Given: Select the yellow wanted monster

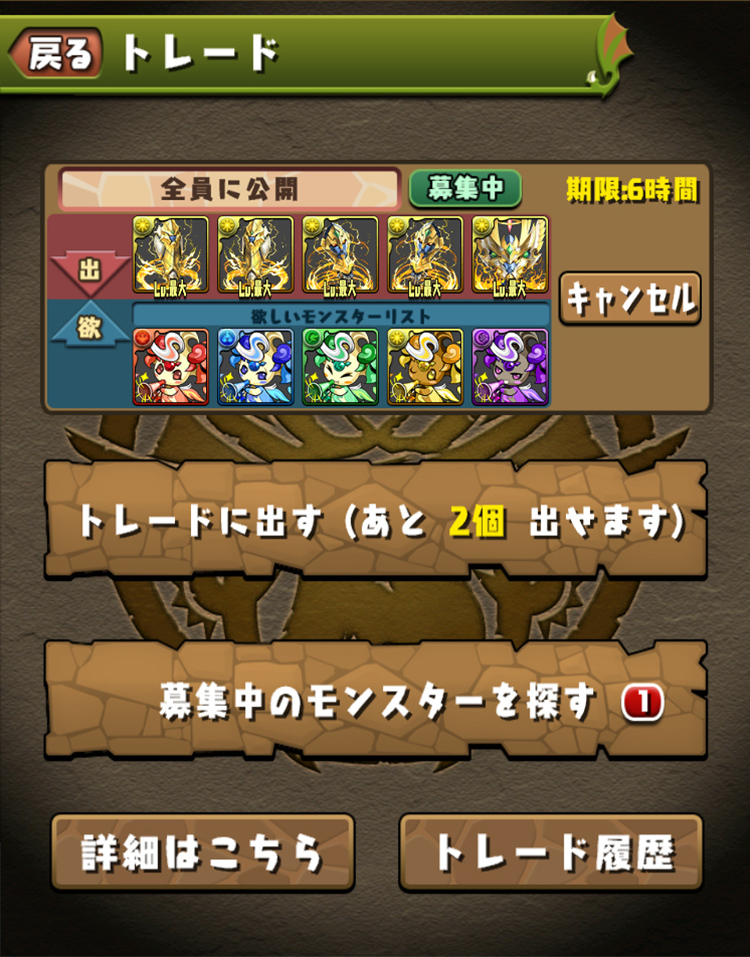Looking at the screenshot, I should (425, 366).
